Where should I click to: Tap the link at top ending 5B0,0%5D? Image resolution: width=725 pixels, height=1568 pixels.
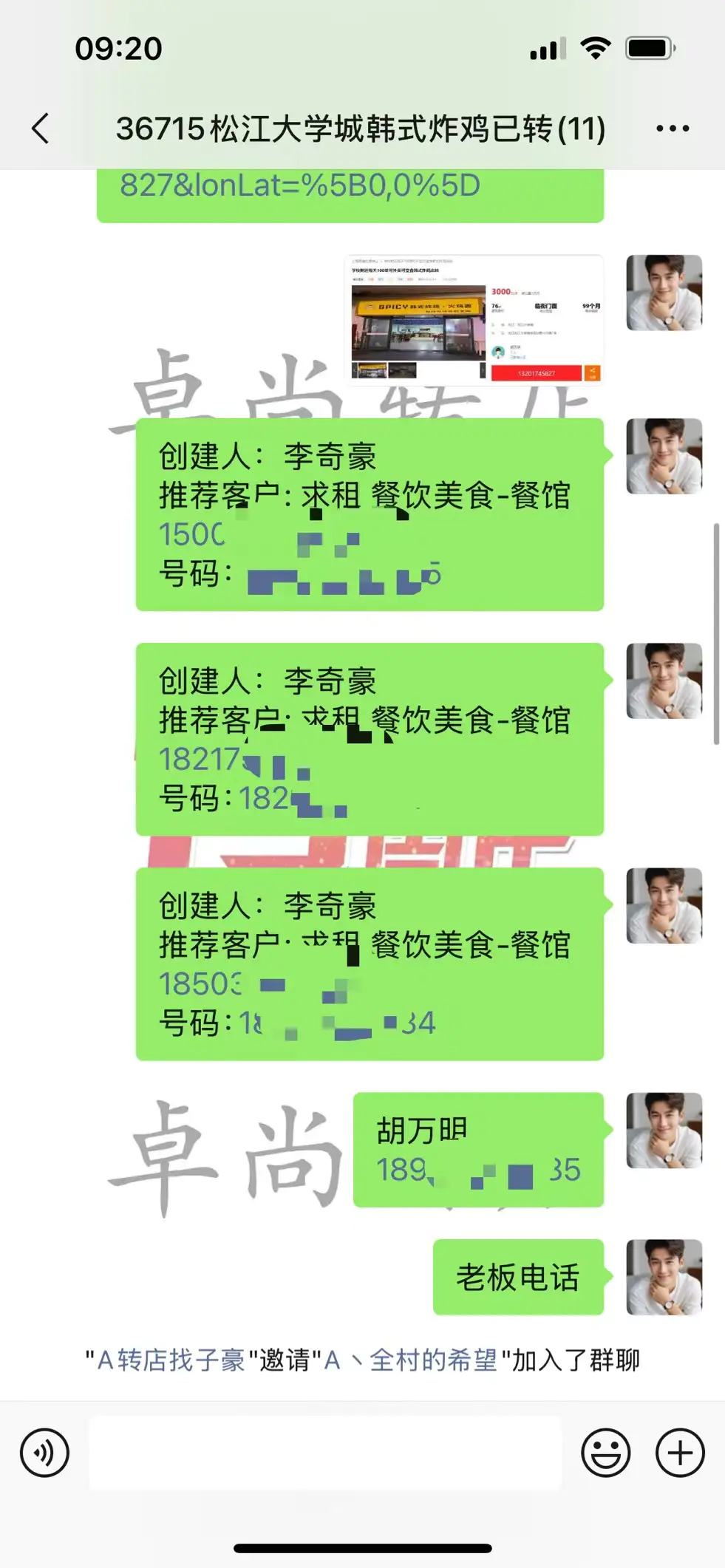(x=300, y=186)
